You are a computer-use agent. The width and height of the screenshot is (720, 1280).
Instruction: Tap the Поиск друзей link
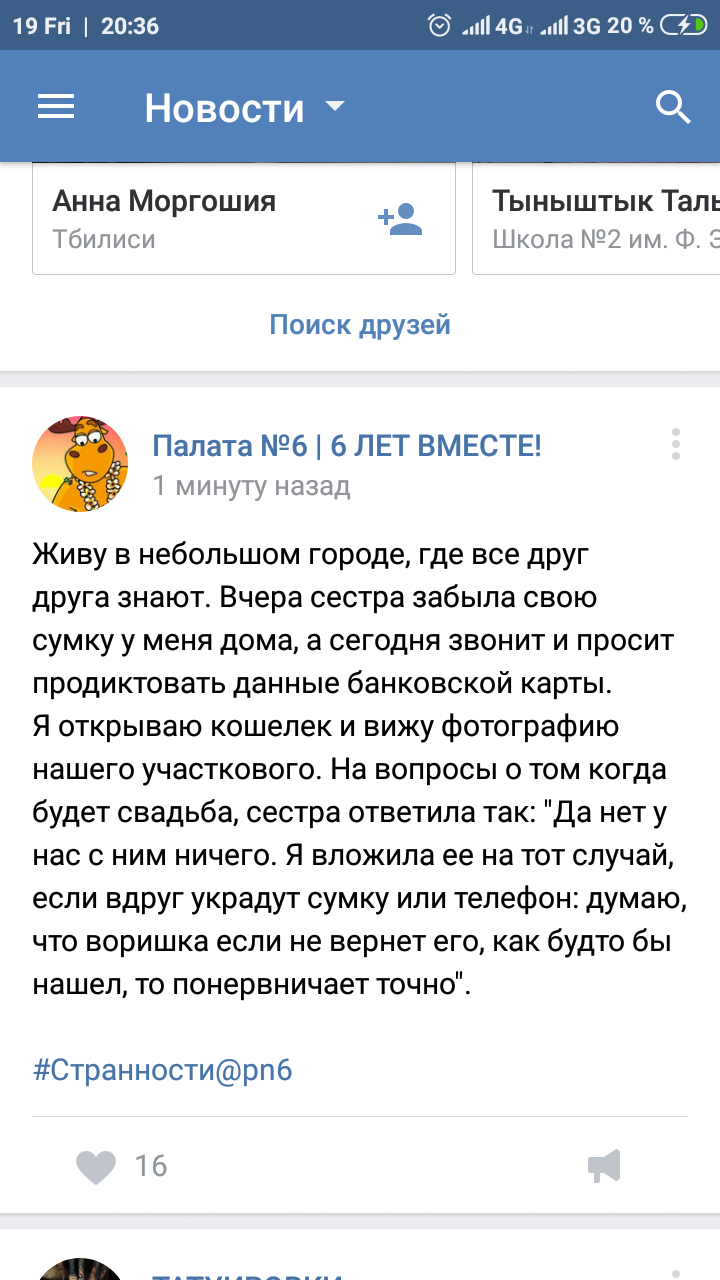point(360,324)
